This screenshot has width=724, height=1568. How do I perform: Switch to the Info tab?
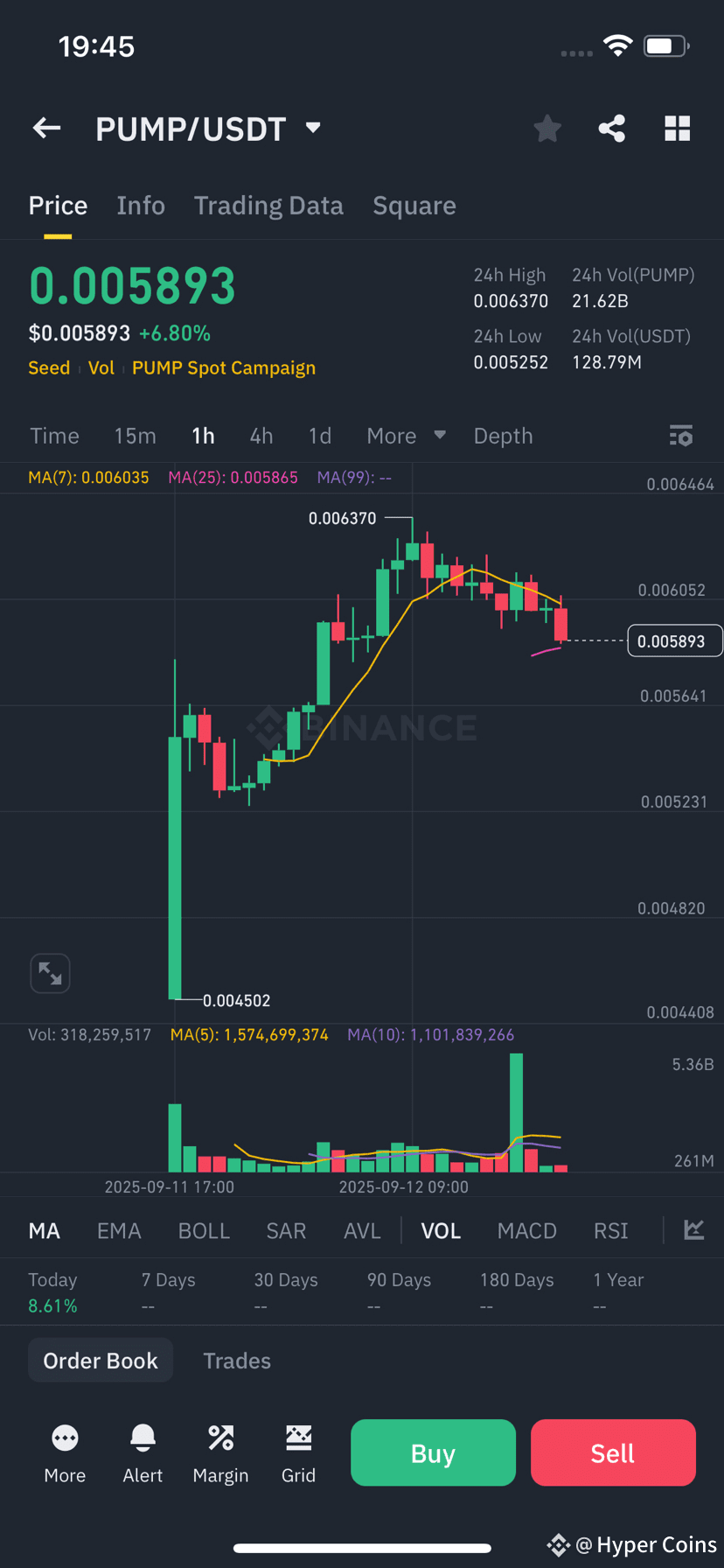pos(141,206)
